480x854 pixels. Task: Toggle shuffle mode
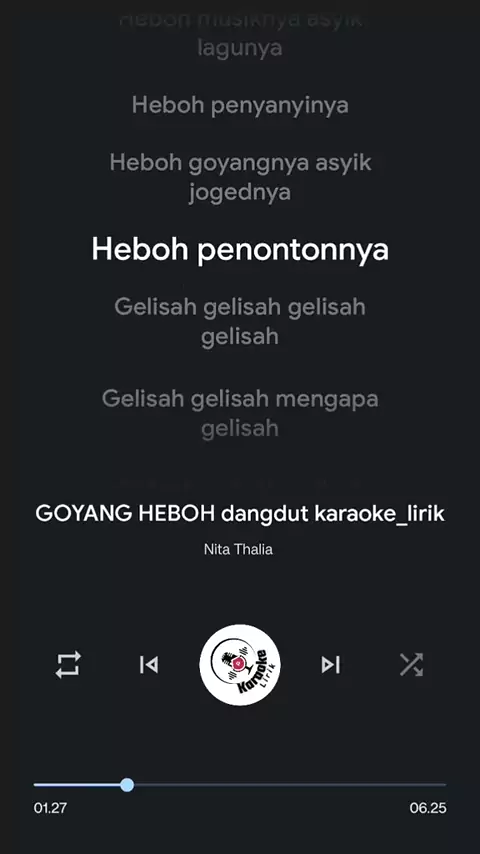click(411, 665)
